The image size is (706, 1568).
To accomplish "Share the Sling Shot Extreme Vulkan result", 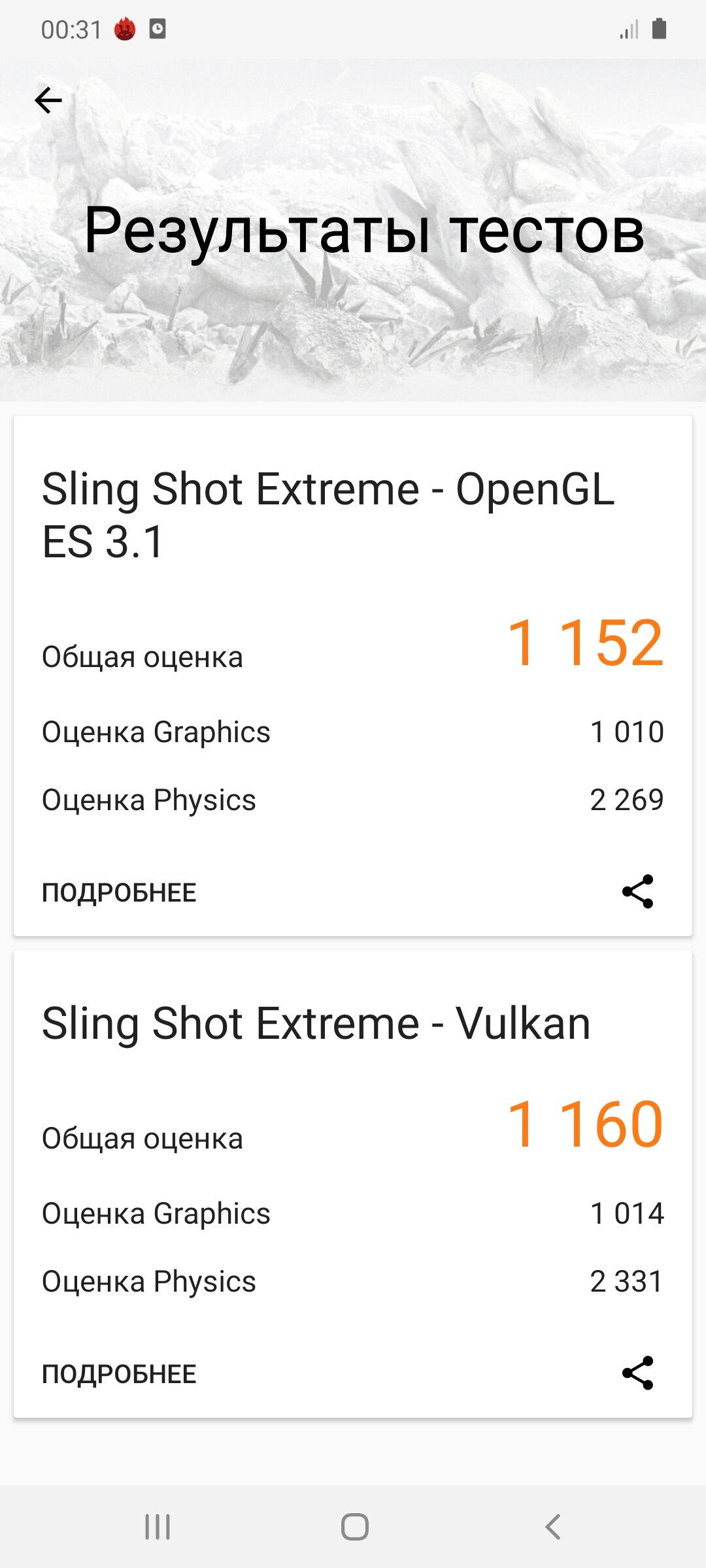I will pos(637,1373).
